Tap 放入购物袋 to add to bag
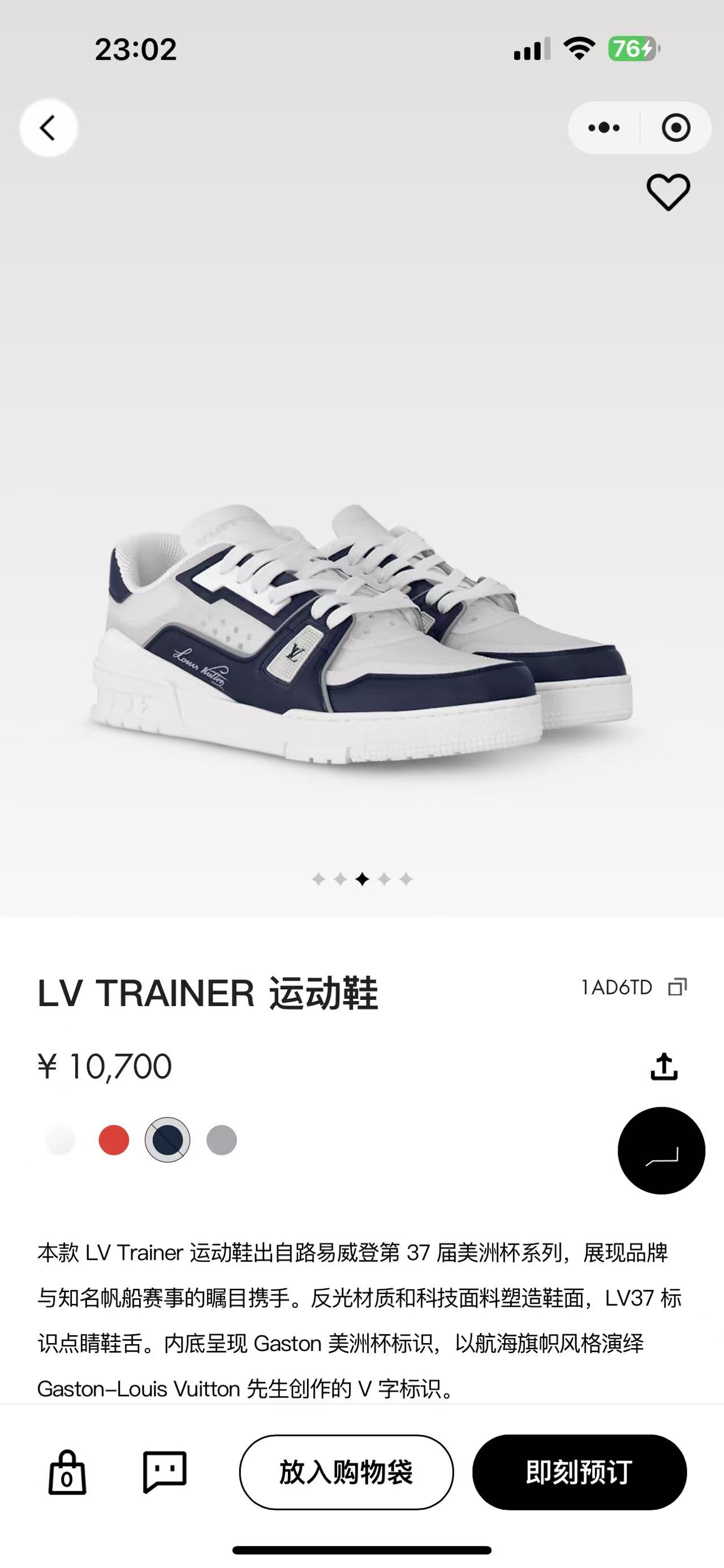The width and height of the screenshot is (724, 1568). (348, 1472)
